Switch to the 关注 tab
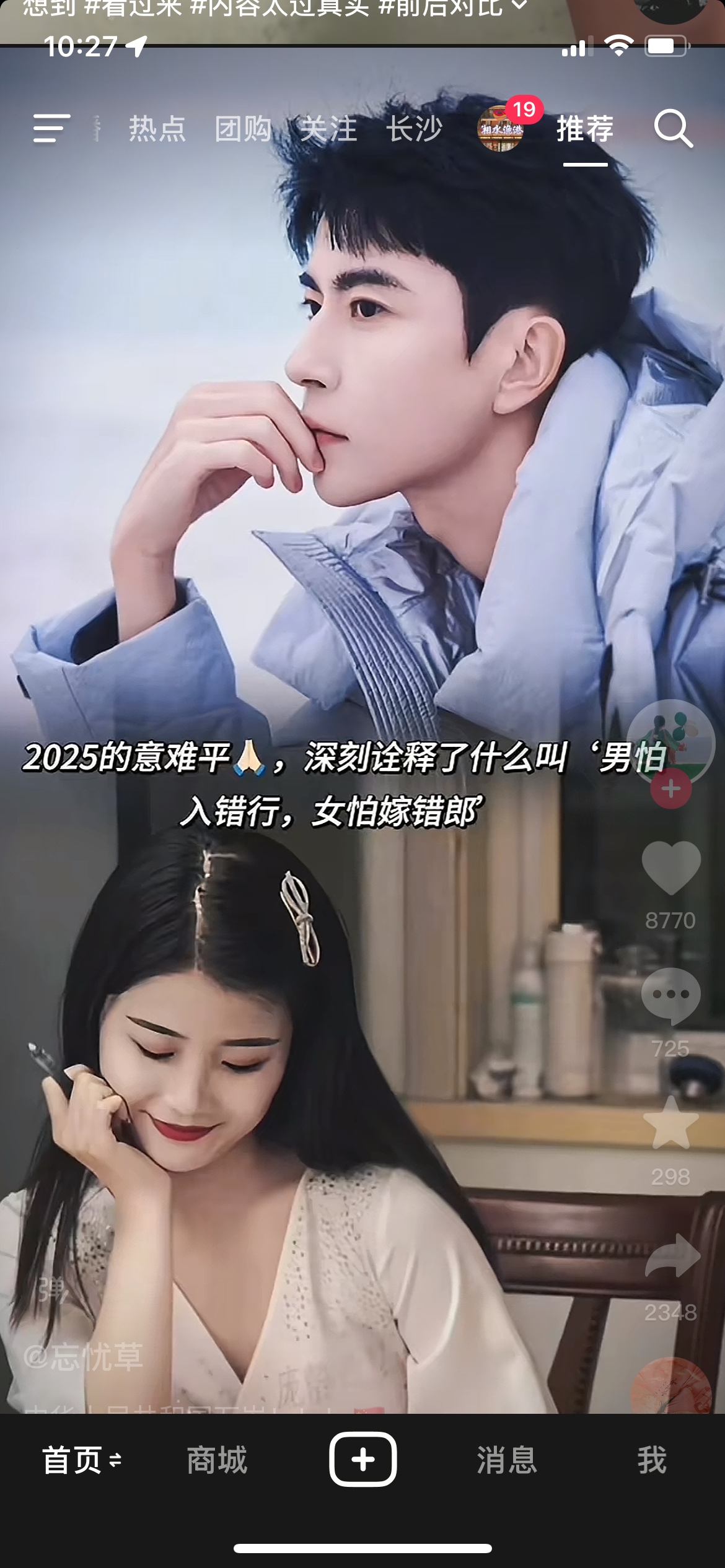This screenshot has width=725, height=1568. pos(328,129)
